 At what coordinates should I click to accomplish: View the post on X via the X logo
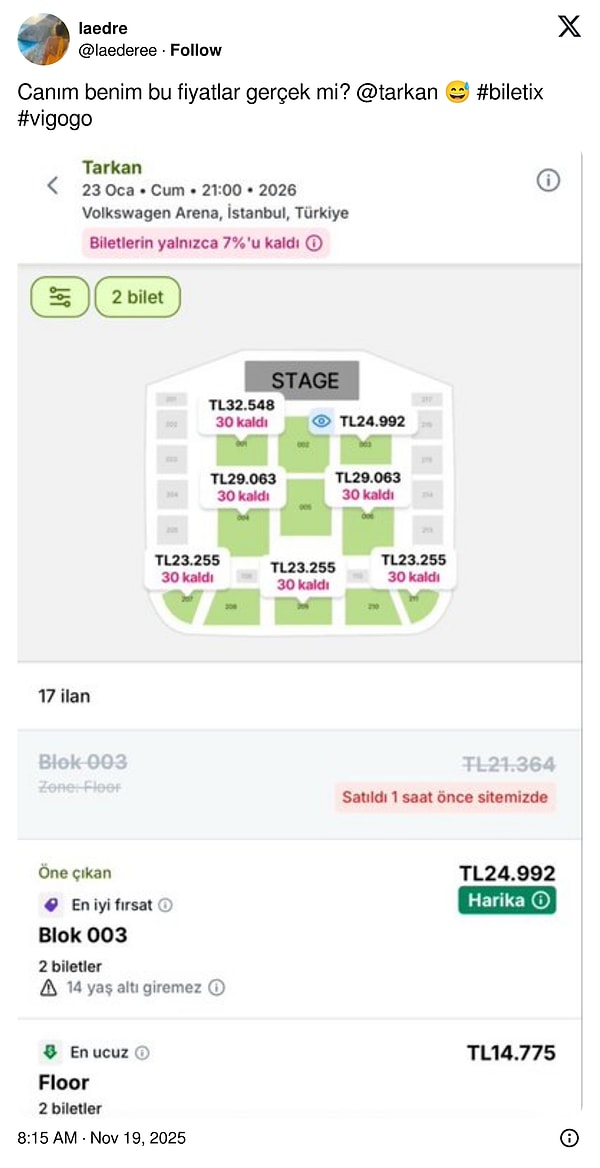(568, 28)
